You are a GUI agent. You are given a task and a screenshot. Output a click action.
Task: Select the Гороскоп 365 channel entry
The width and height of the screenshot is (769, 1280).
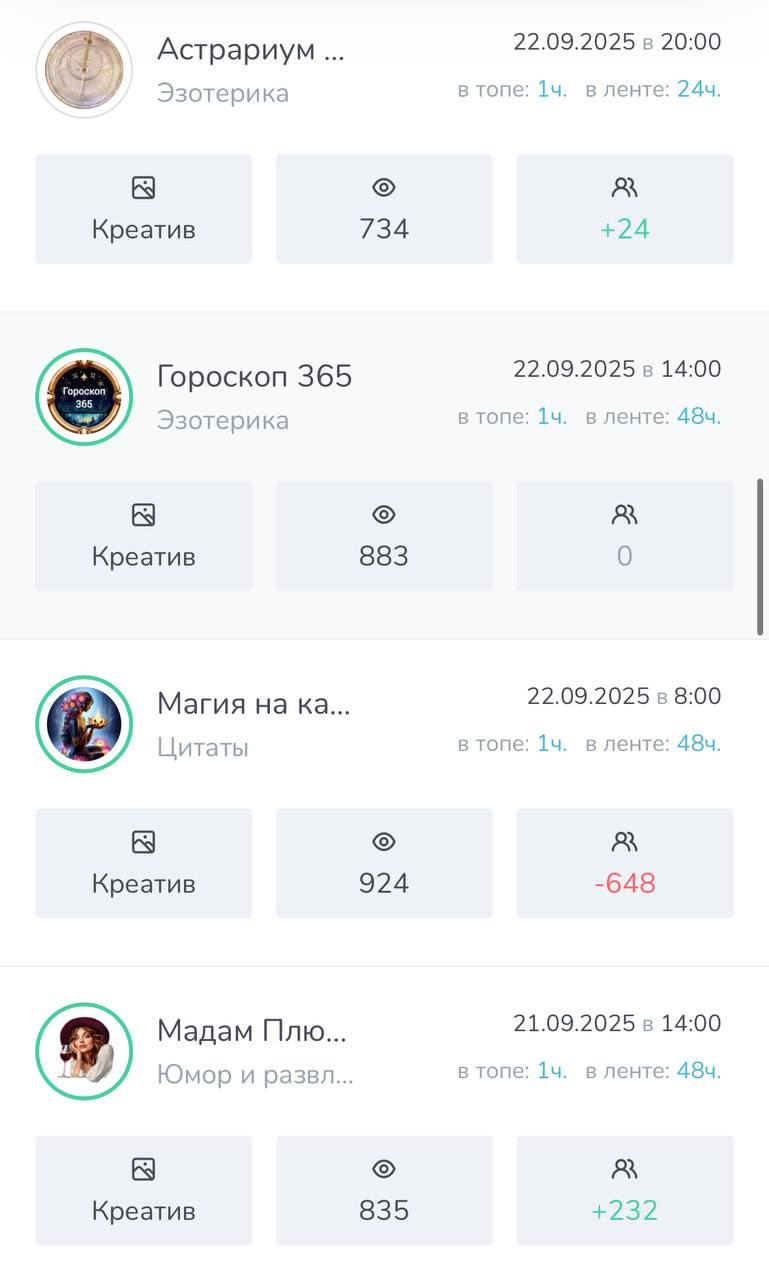coord(254,376)
